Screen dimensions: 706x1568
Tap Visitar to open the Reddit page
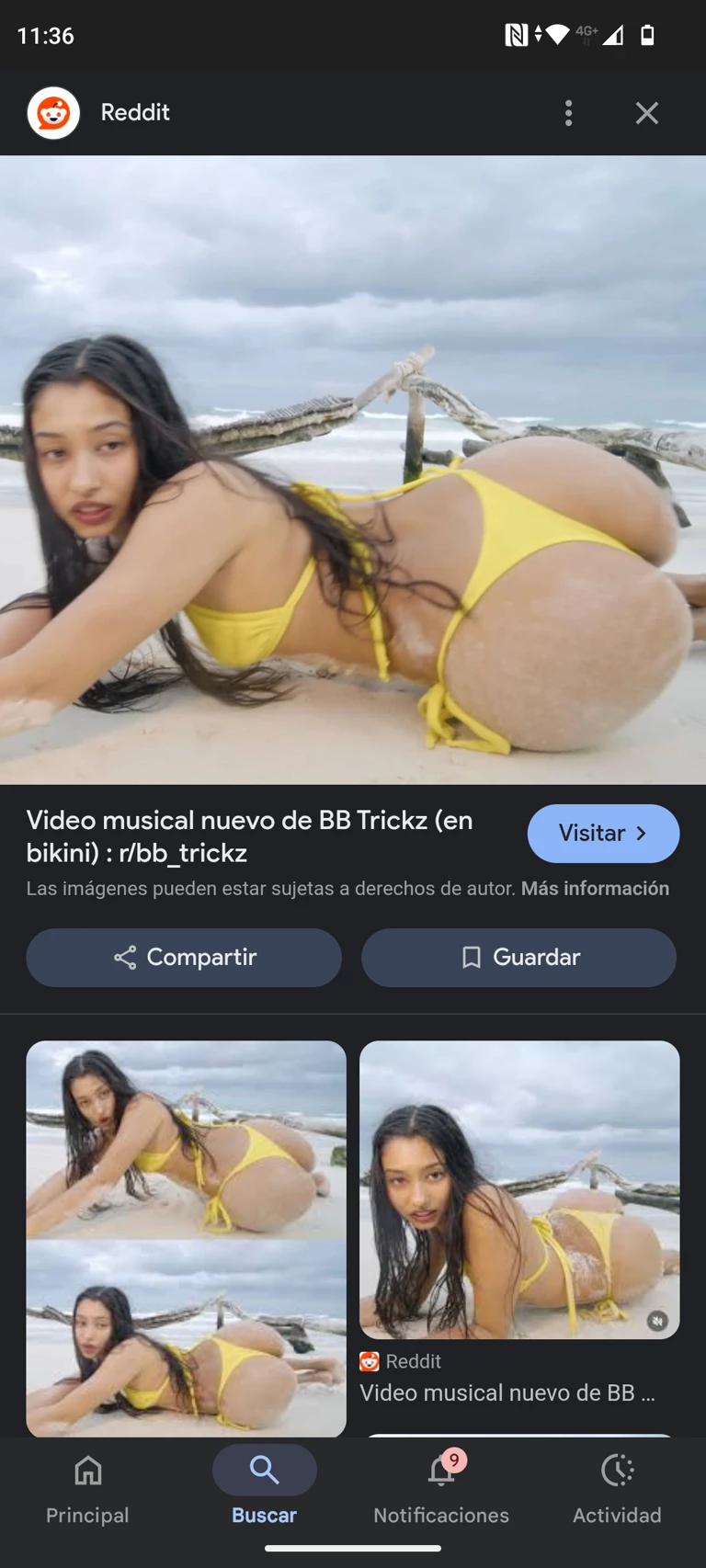(x=603, y=834)
